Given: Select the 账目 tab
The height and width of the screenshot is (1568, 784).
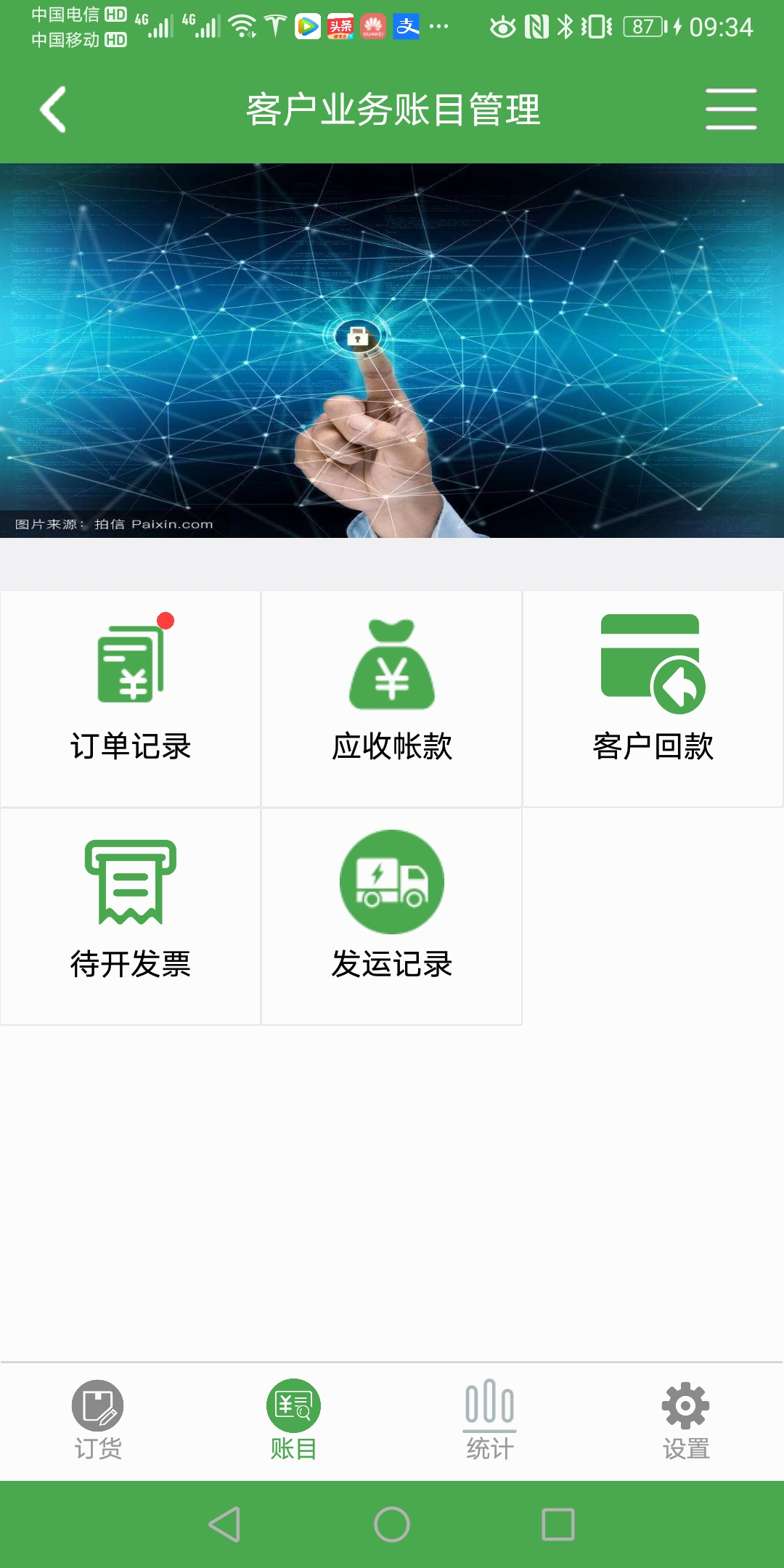Looking at the screenshot, I should point(293,1421).
